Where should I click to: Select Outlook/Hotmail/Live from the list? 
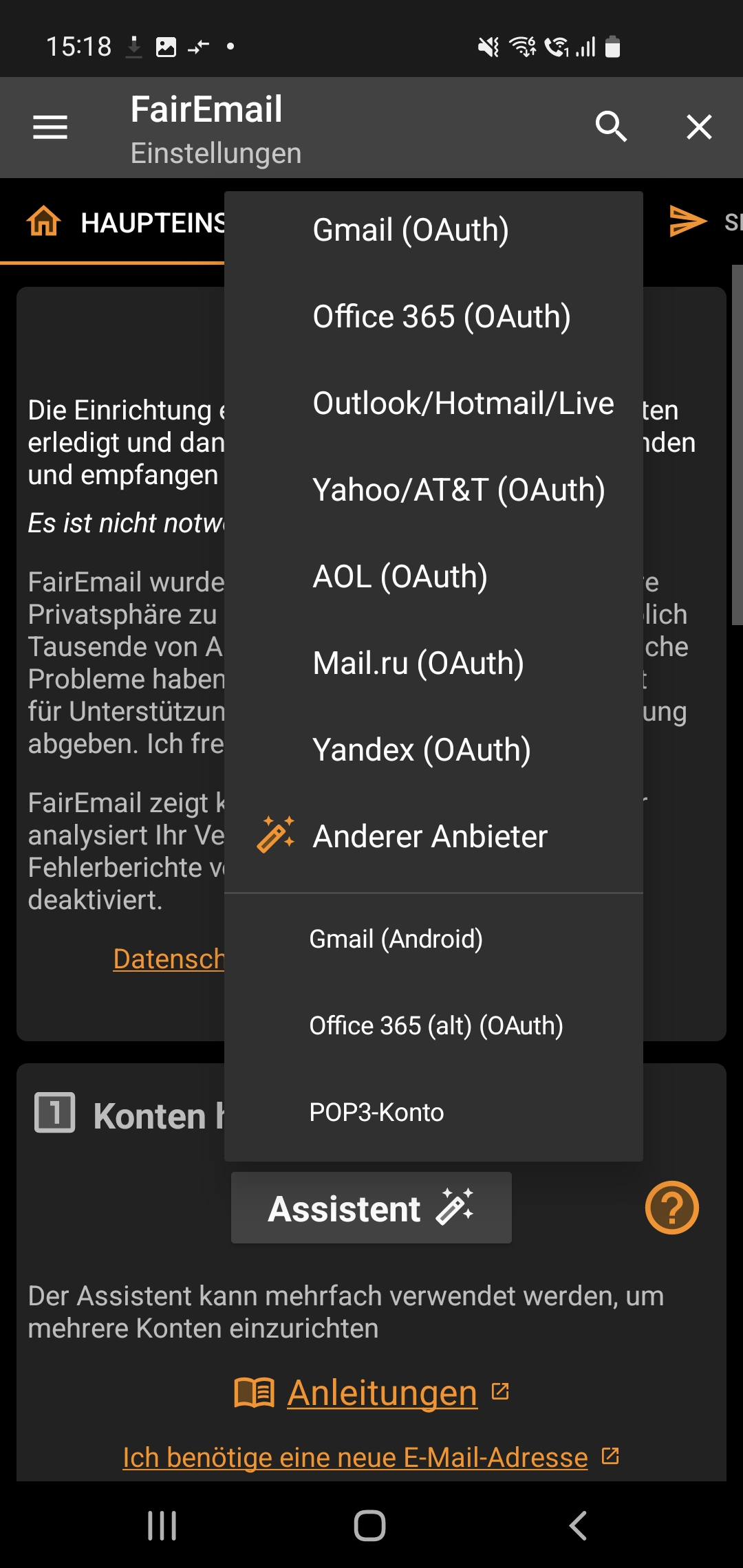coord(462,402)
